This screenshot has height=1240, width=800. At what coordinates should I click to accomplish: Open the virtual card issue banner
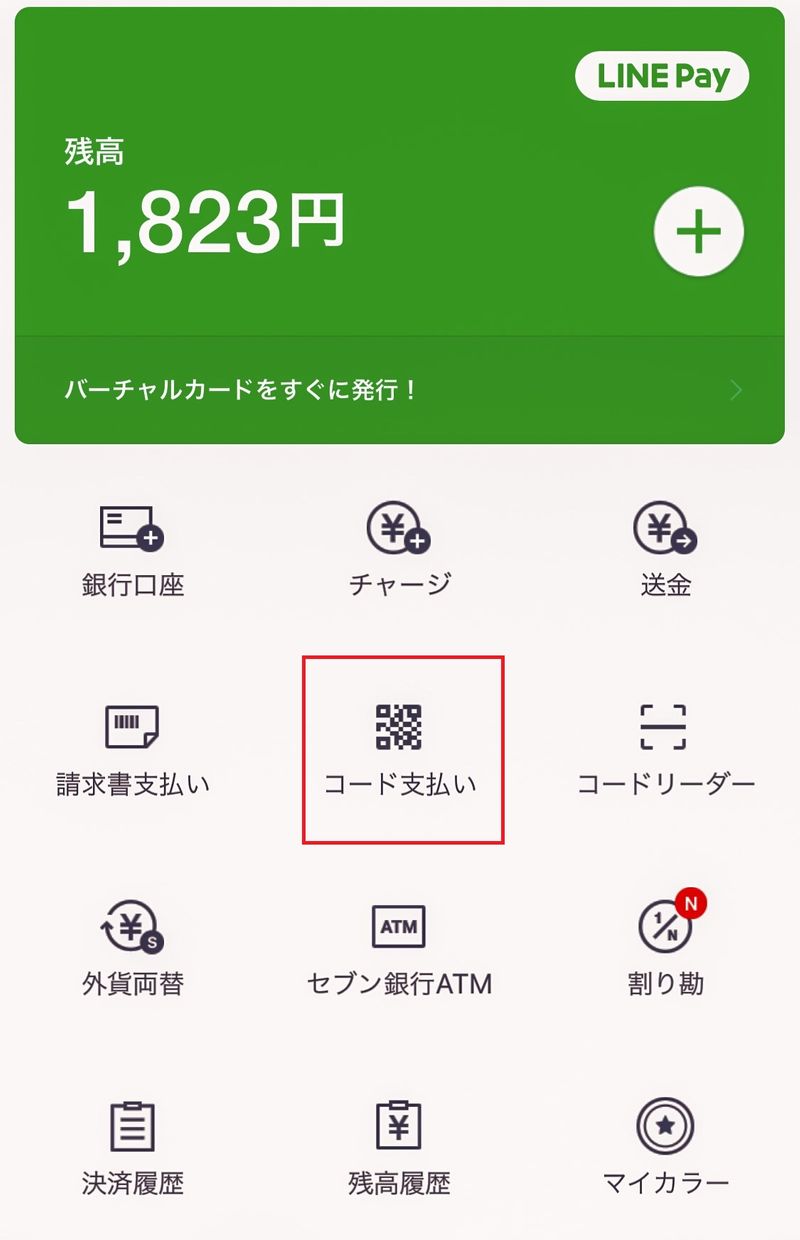(x=400, y=390)
